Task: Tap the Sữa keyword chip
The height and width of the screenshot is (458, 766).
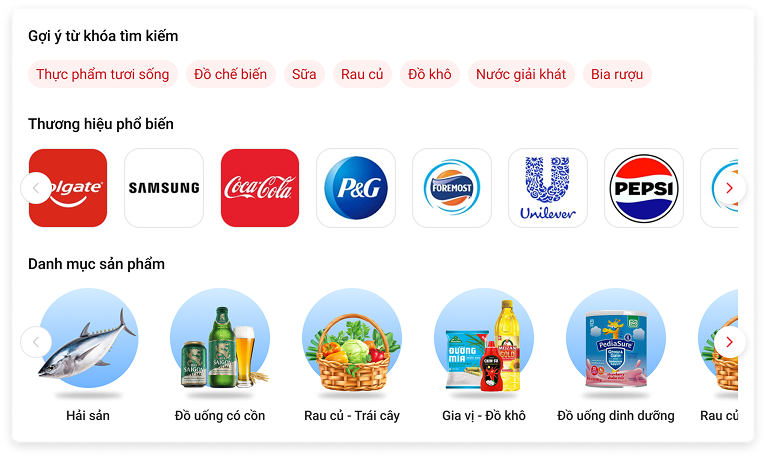Action: pyautogui.click(x=304, y=74)
